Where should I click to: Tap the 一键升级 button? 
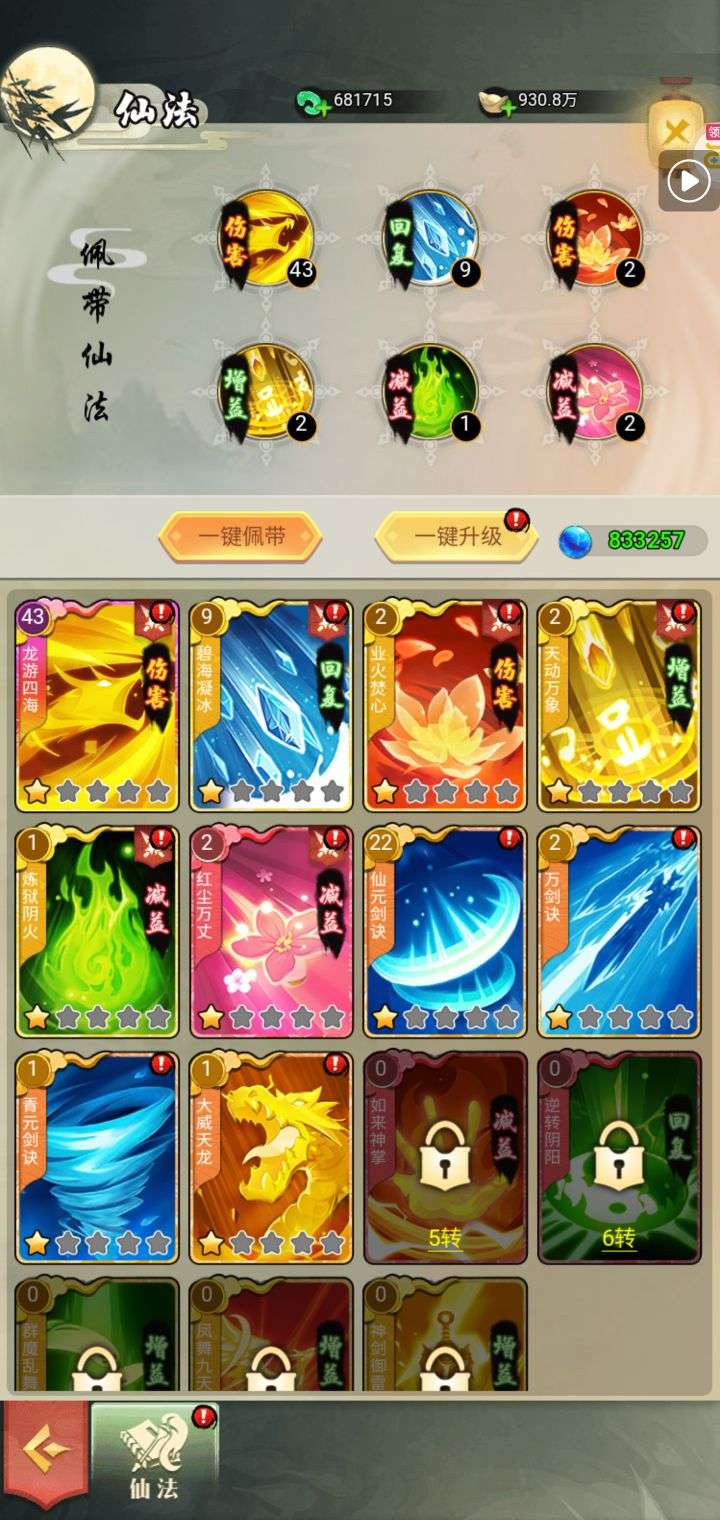coord(457,537)
